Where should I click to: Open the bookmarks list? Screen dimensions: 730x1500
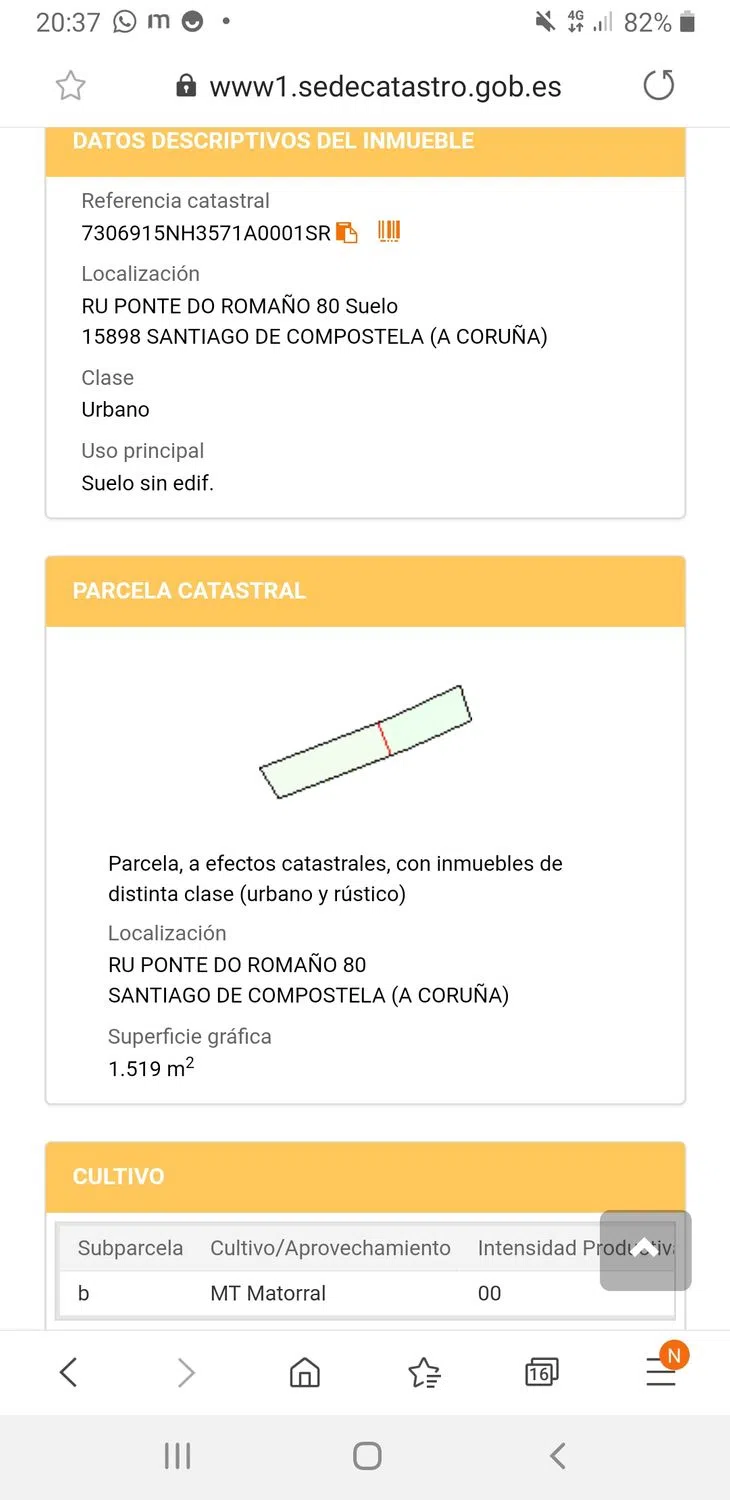[x=424, y=1373]
